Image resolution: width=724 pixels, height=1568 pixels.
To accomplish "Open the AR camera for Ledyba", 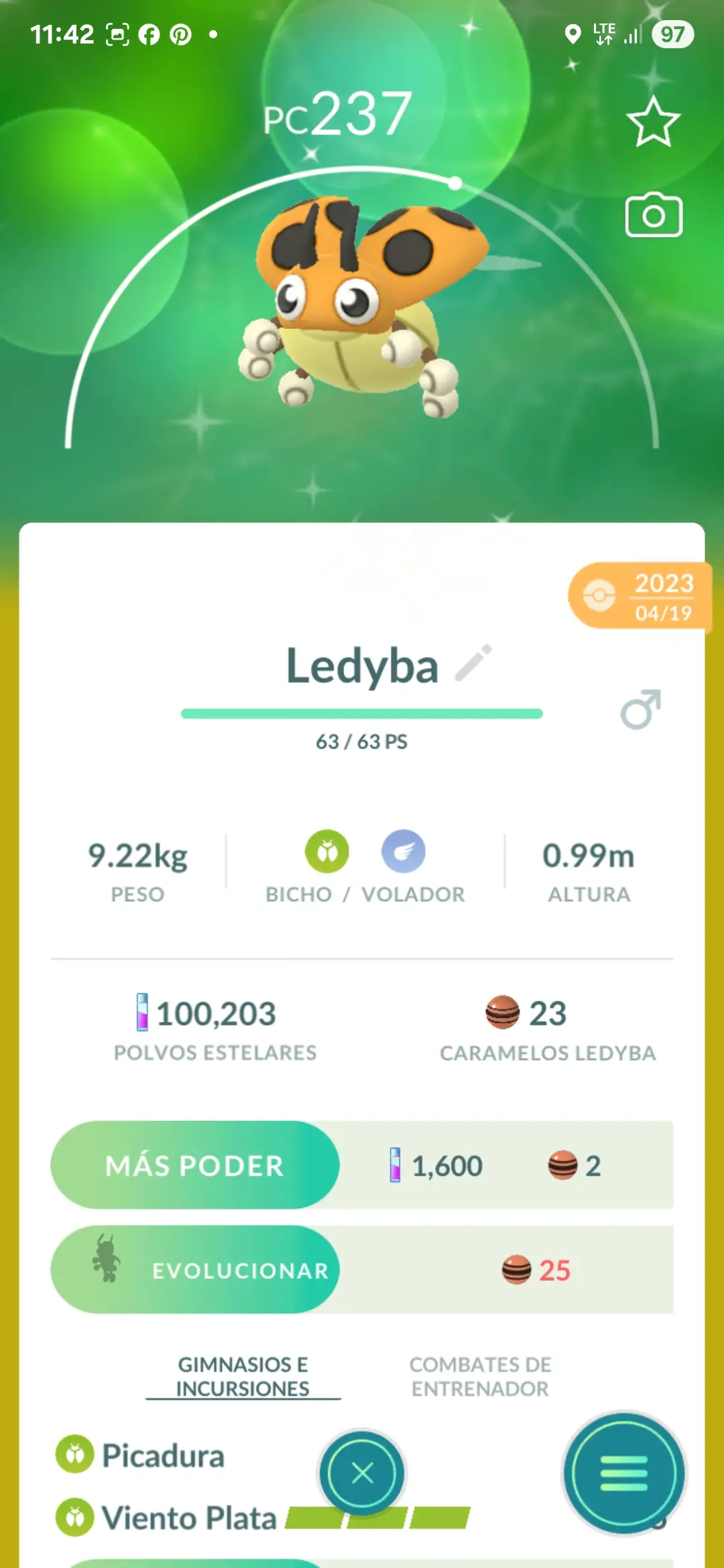I will coord(654,215).
